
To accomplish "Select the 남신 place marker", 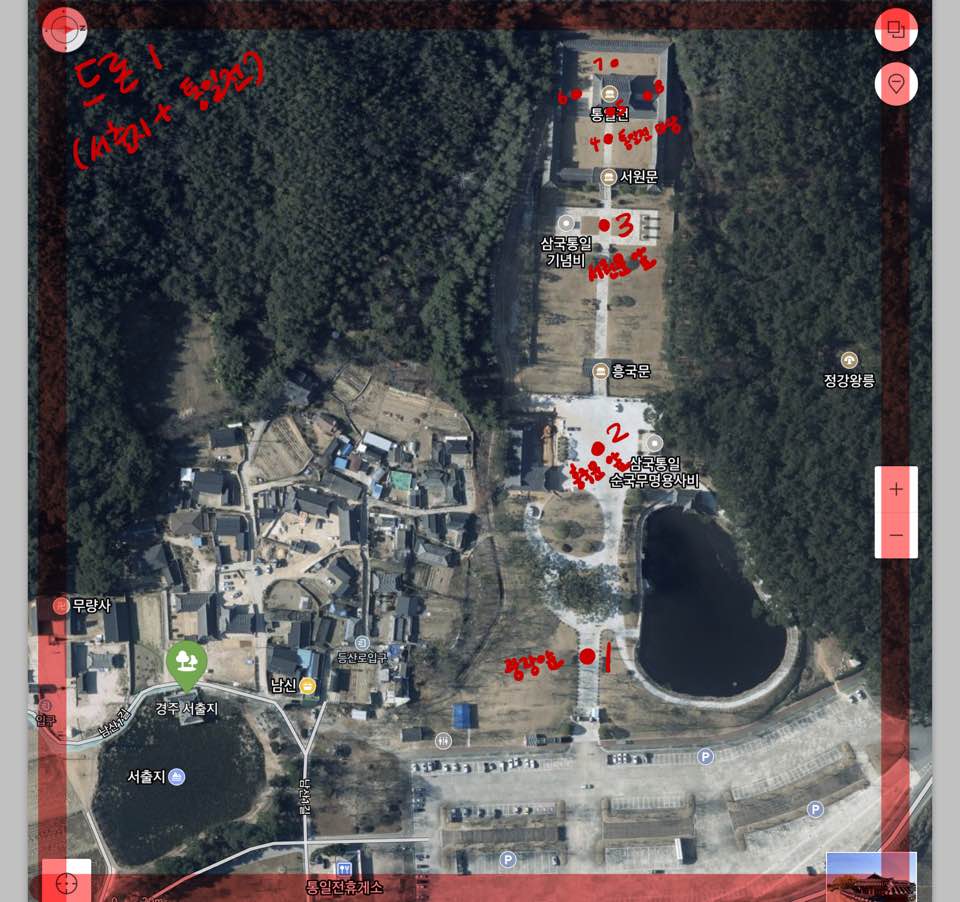I will tap(307, 686).
